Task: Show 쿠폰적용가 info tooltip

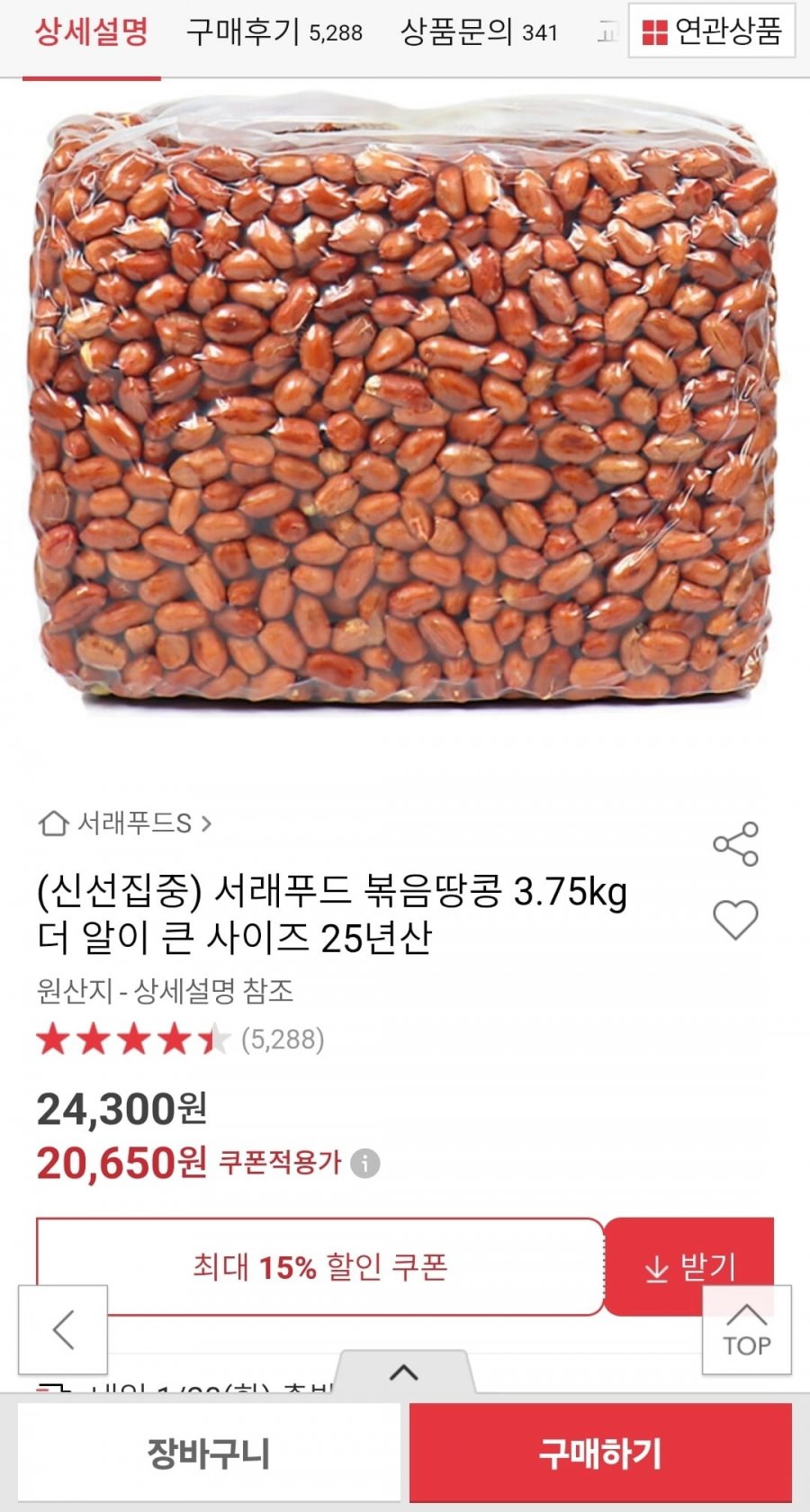Action: pyautogui.click(x=364, y=1164)
